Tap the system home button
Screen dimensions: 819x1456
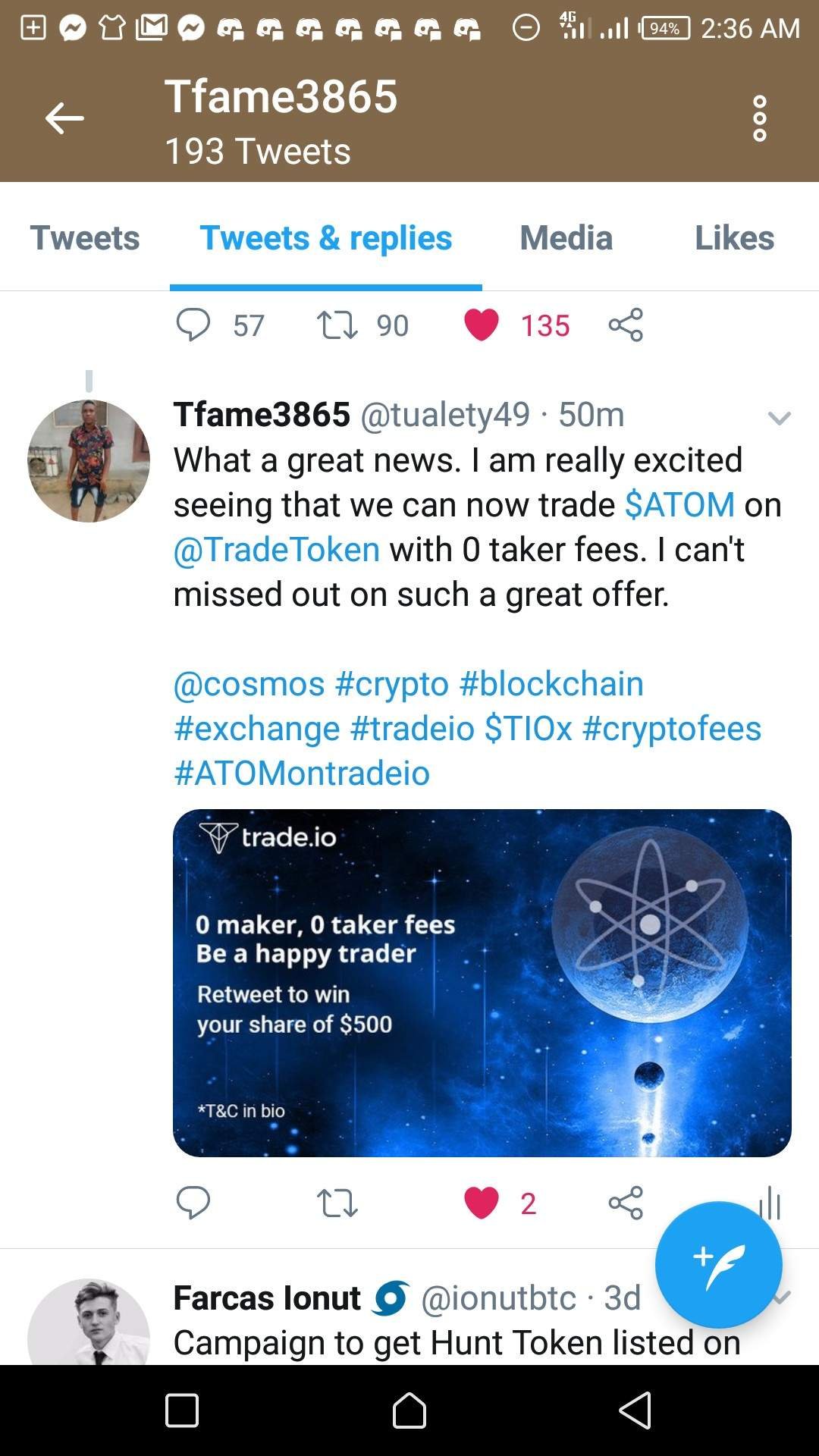pos(409,1410)
